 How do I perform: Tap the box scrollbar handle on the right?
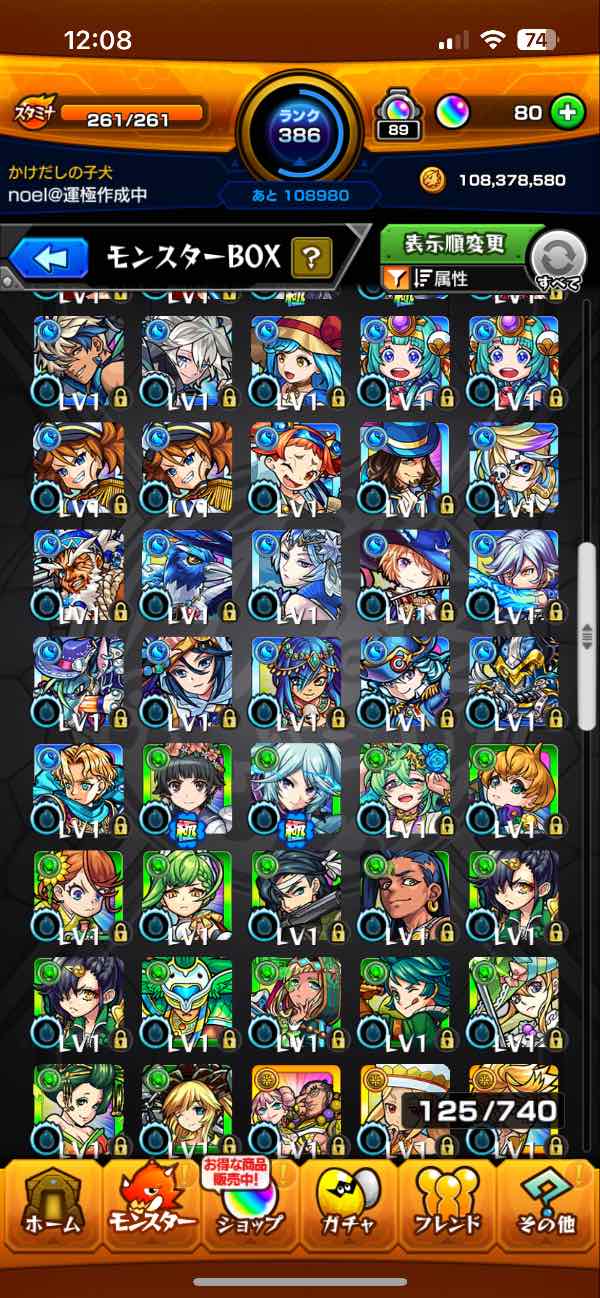[588, 634]
